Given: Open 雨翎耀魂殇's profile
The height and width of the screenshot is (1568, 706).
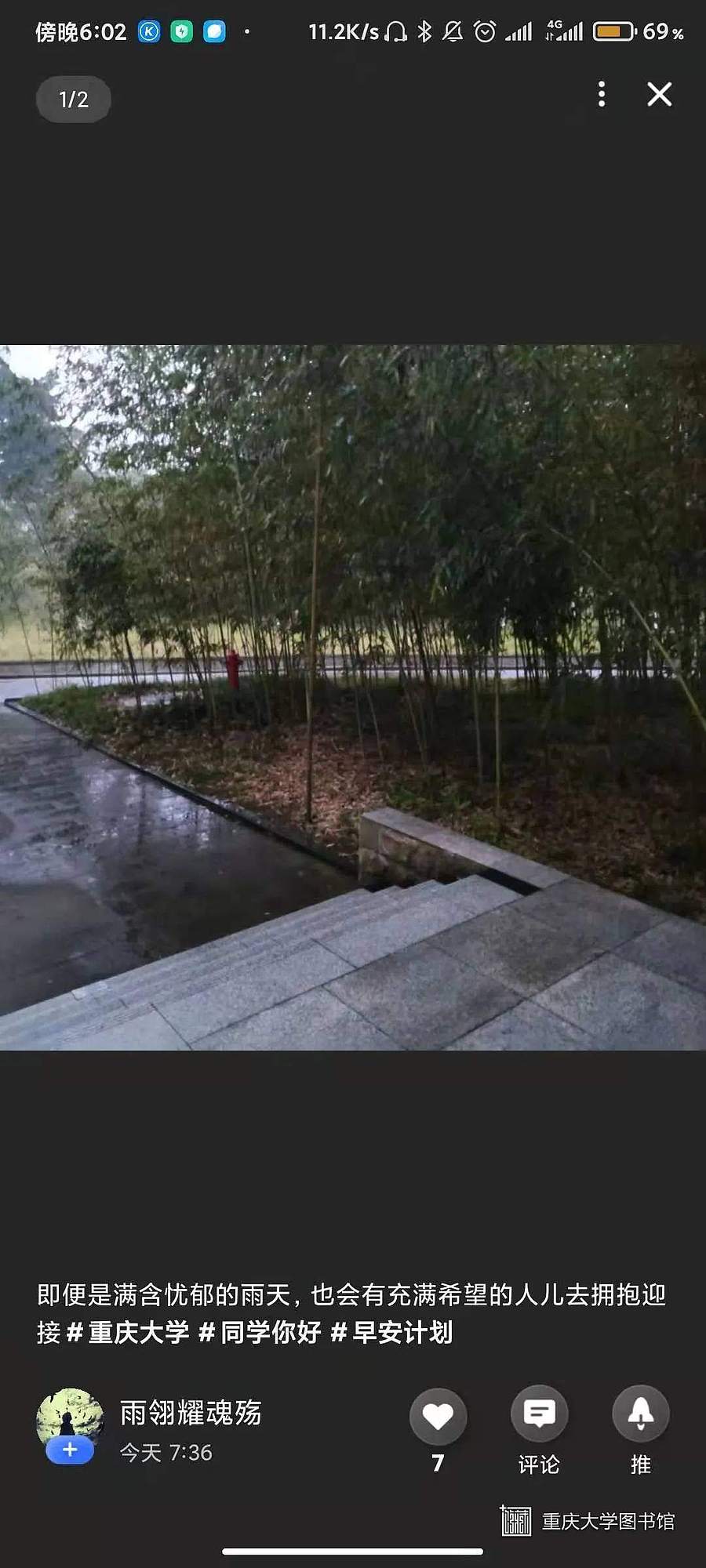Looking at the screenshot, I should [x=190, y=1413].
